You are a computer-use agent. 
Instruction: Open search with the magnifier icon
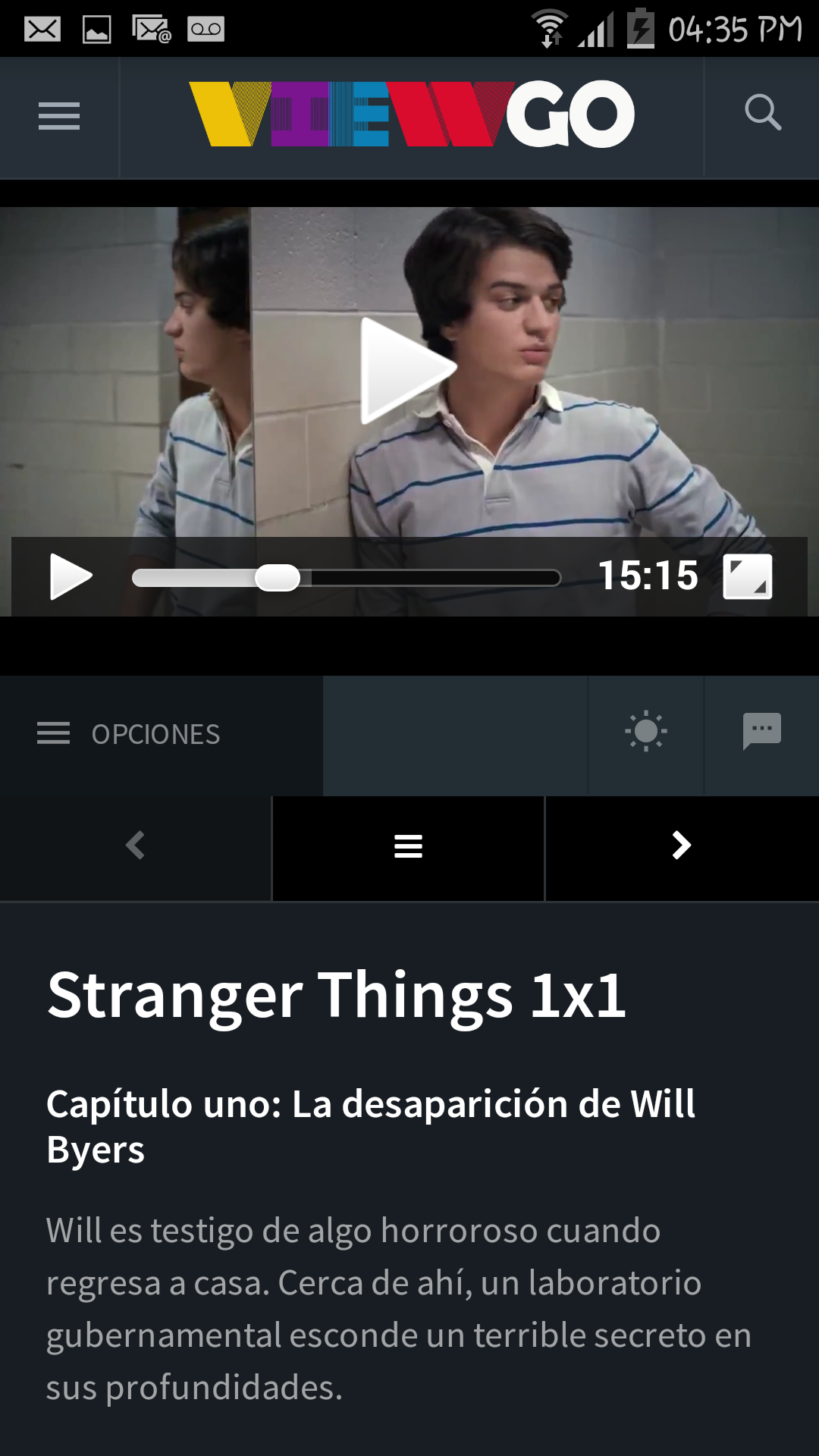coord(762,114)
